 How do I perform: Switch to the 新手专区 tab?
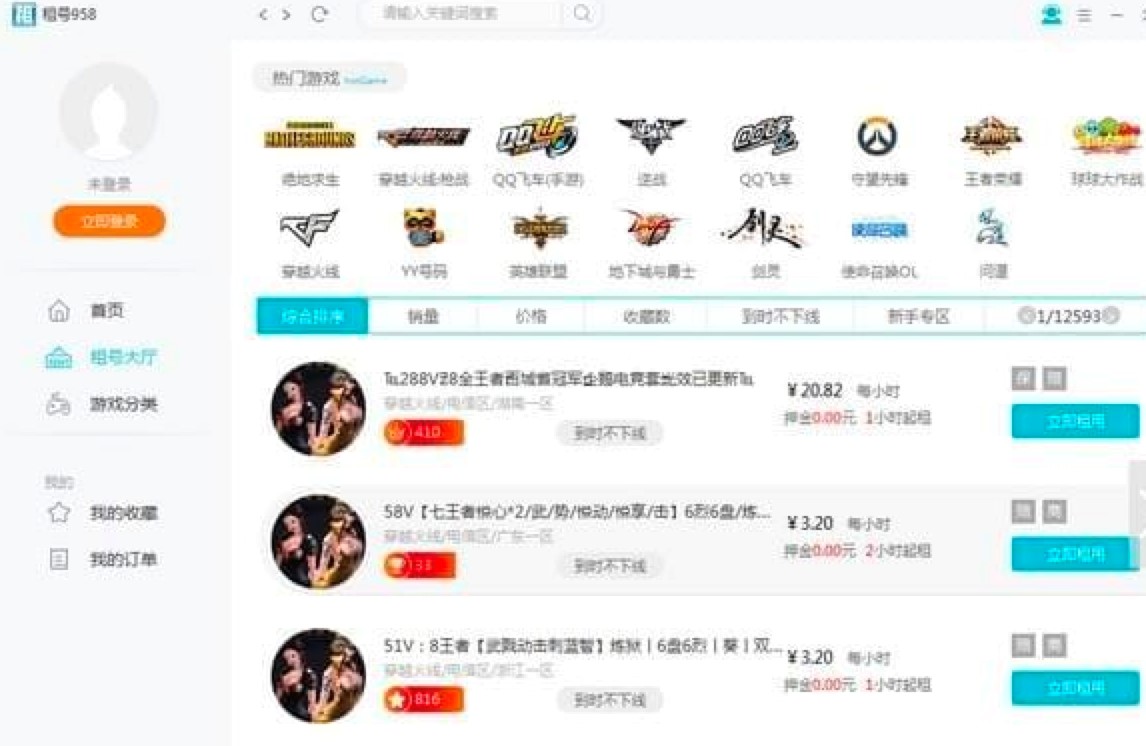pos(918,317)
